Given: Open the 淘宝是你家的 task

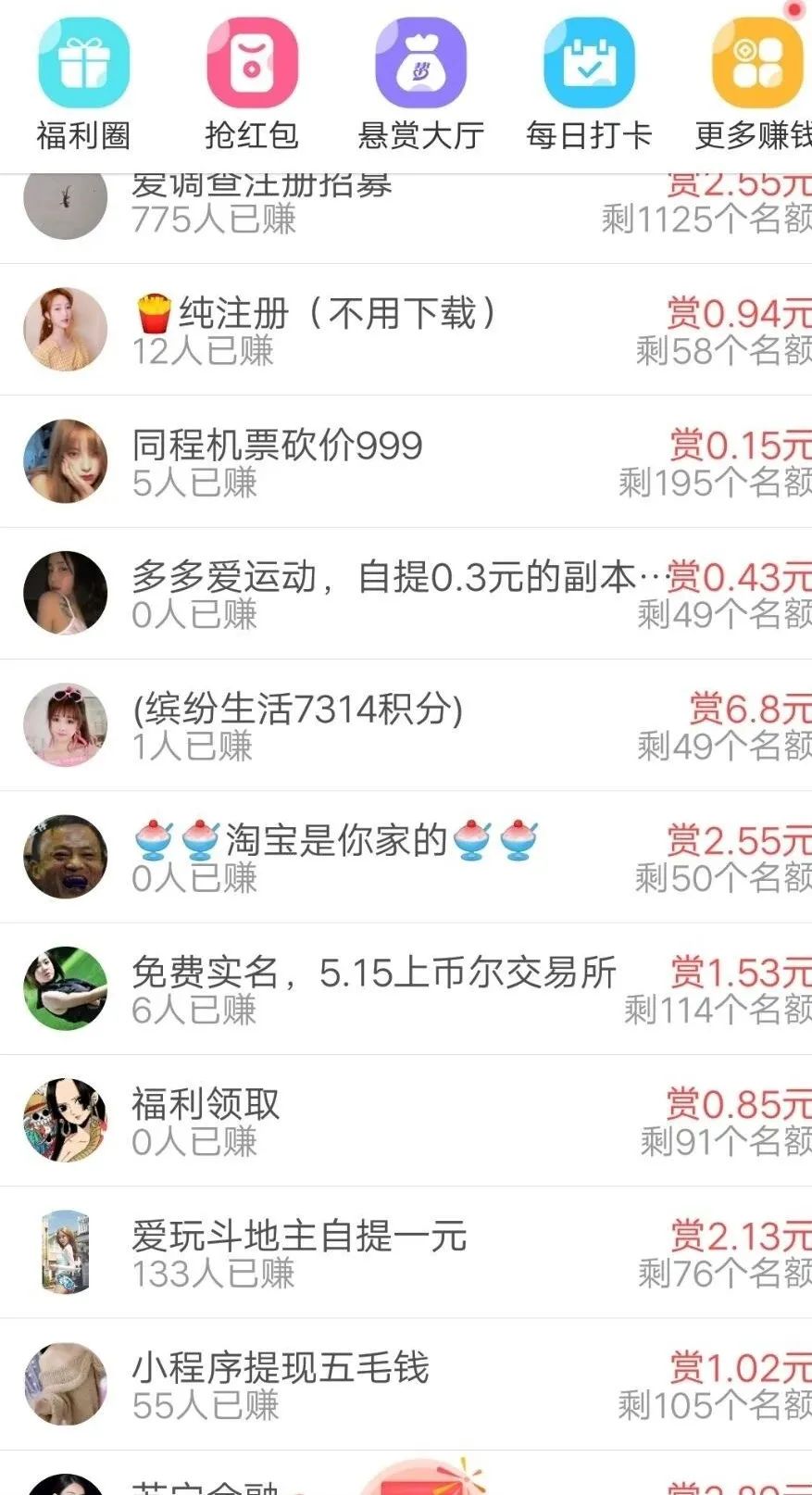Looking at the screenshot, I should click(x=407, y=858).
